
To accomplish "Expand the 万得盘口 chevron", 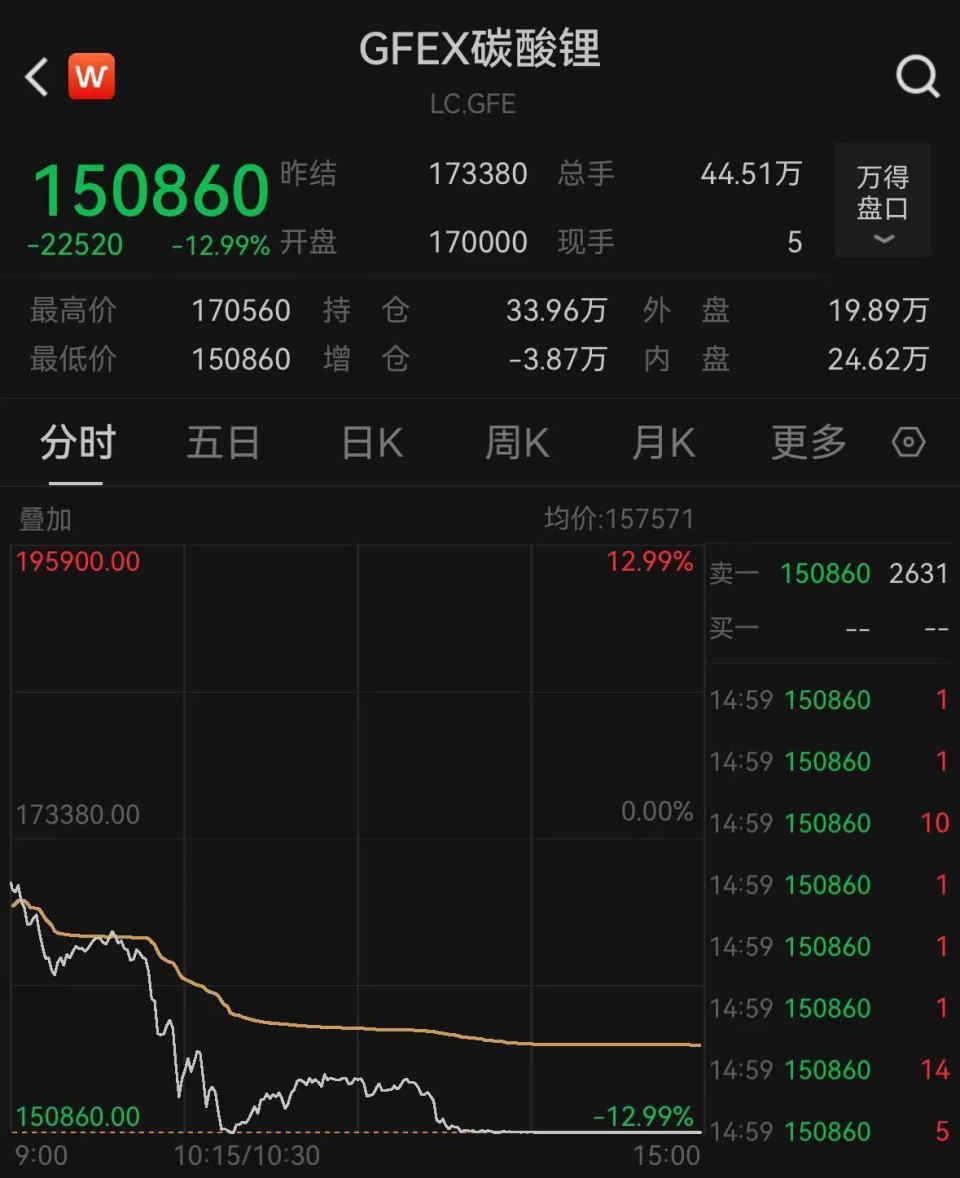I will point(882,238).
